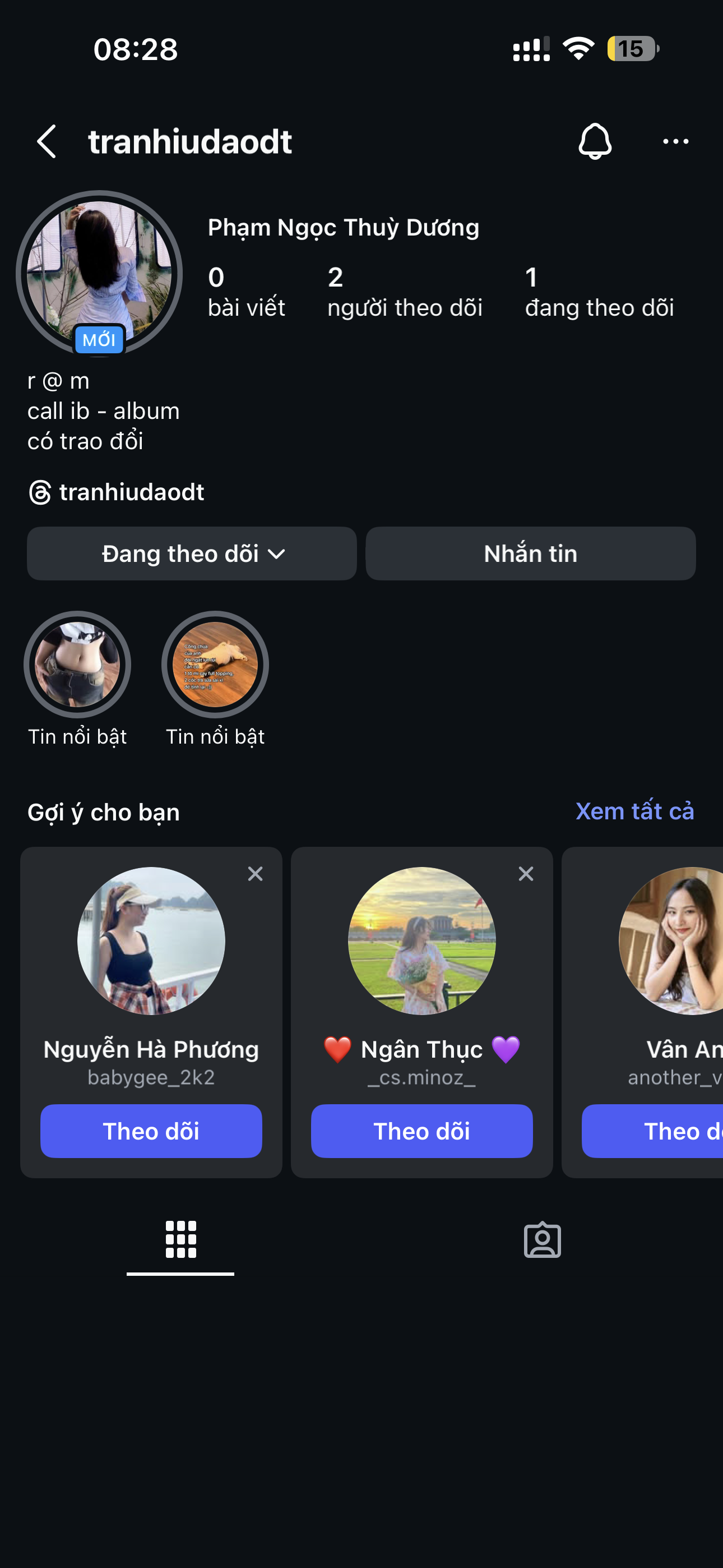Image resolution: width=723 pixels, height=1568 pixels.
Task: Expand the Đang theo dõi dropdown
Action: 192,554
